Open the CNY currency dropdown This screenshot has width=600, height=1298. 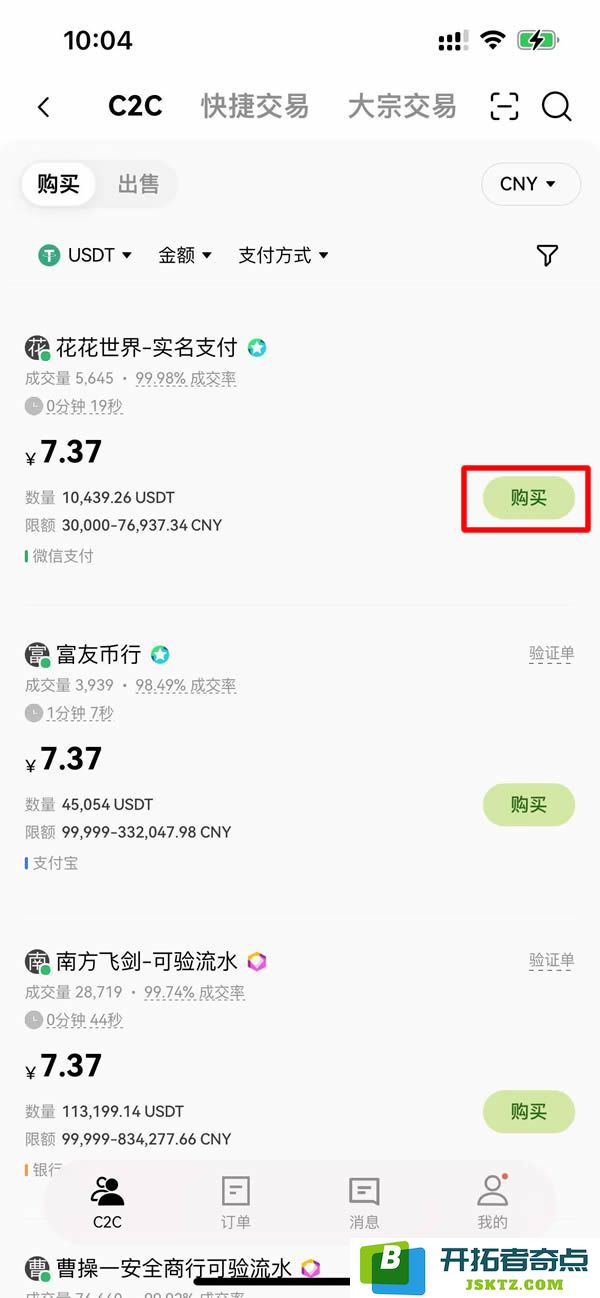[x=530, y=184]
